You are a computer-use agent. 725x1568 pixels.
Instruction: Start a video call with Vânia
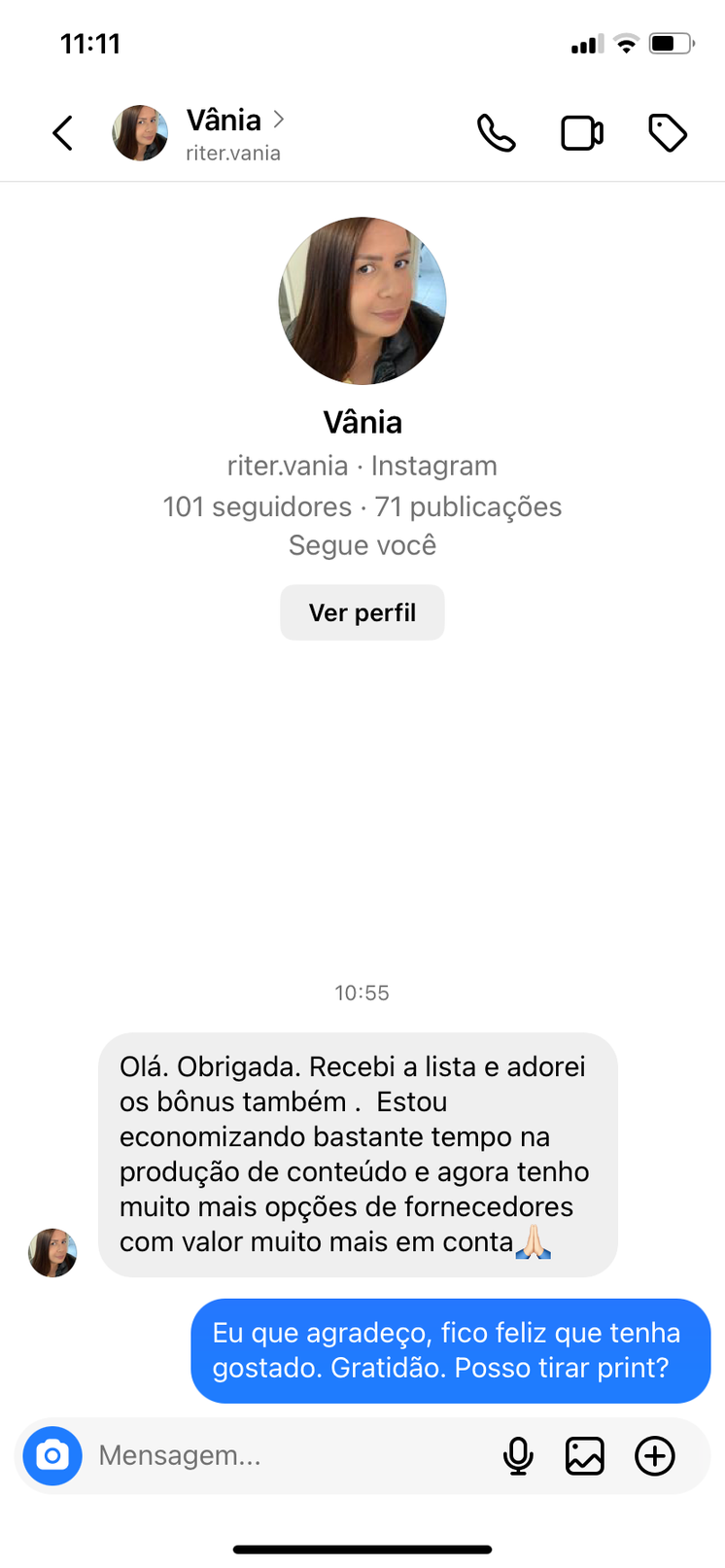pos(582,133)
